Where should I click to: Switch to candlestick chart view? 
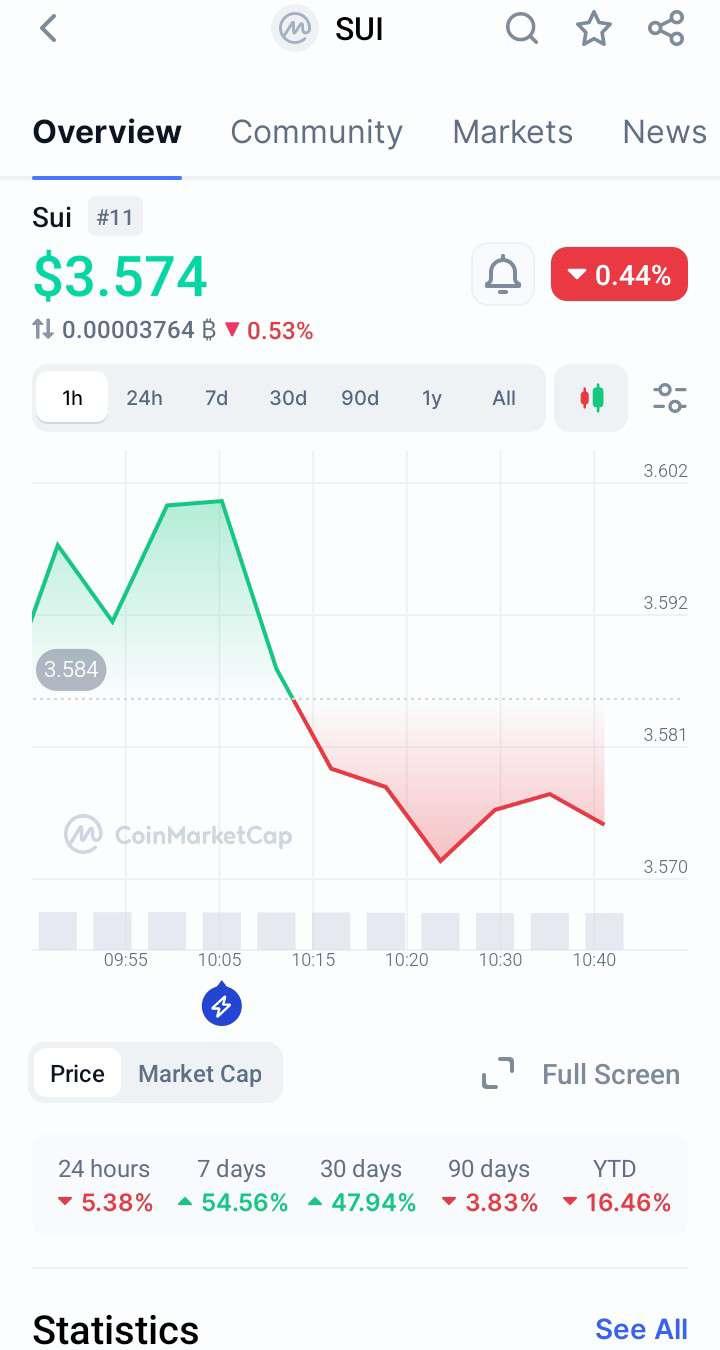click(x=591, y=398)
